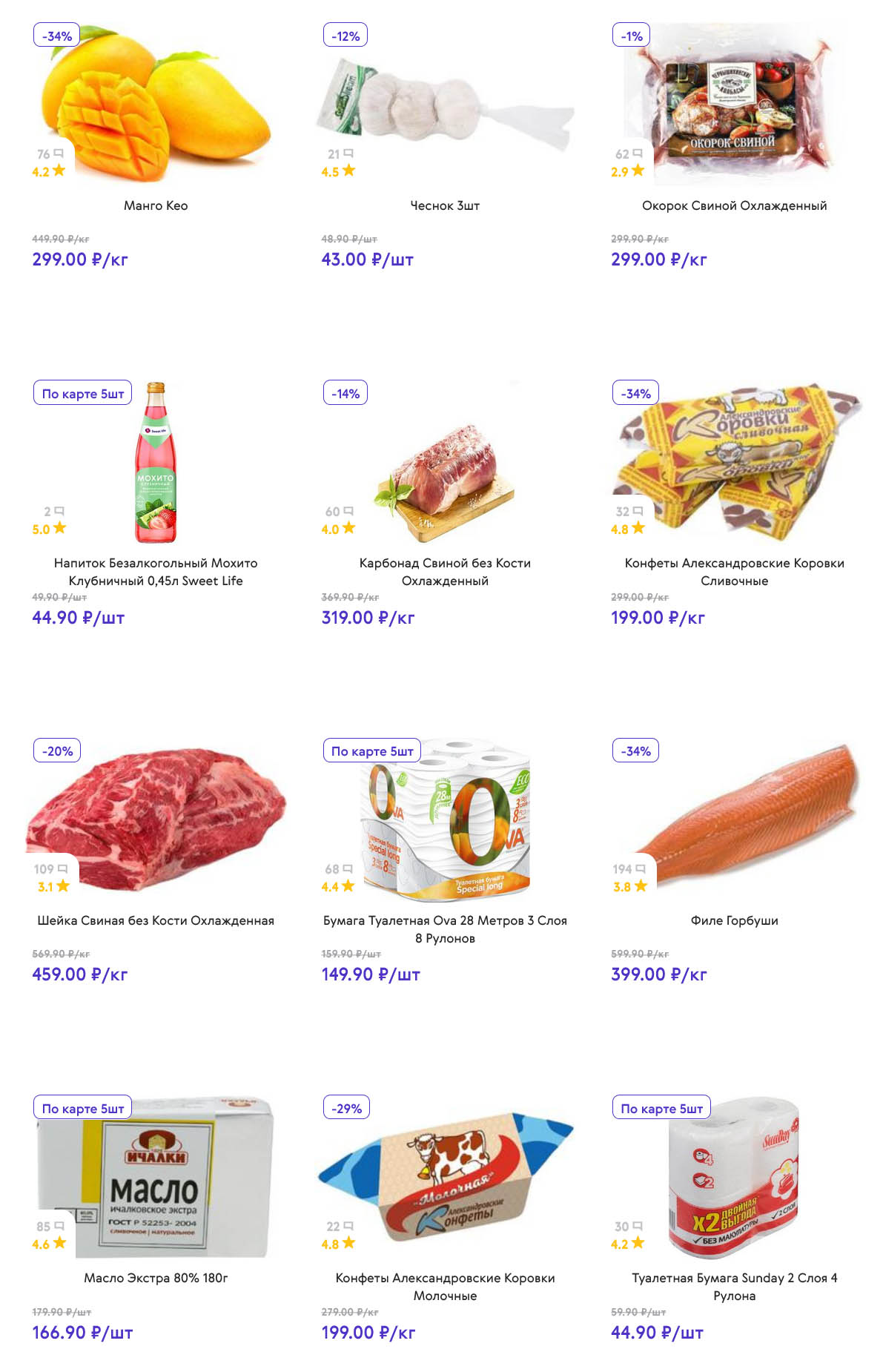
Task: View Масло Экстра 80% 180г details
Action: click(x=156, y=1278)
